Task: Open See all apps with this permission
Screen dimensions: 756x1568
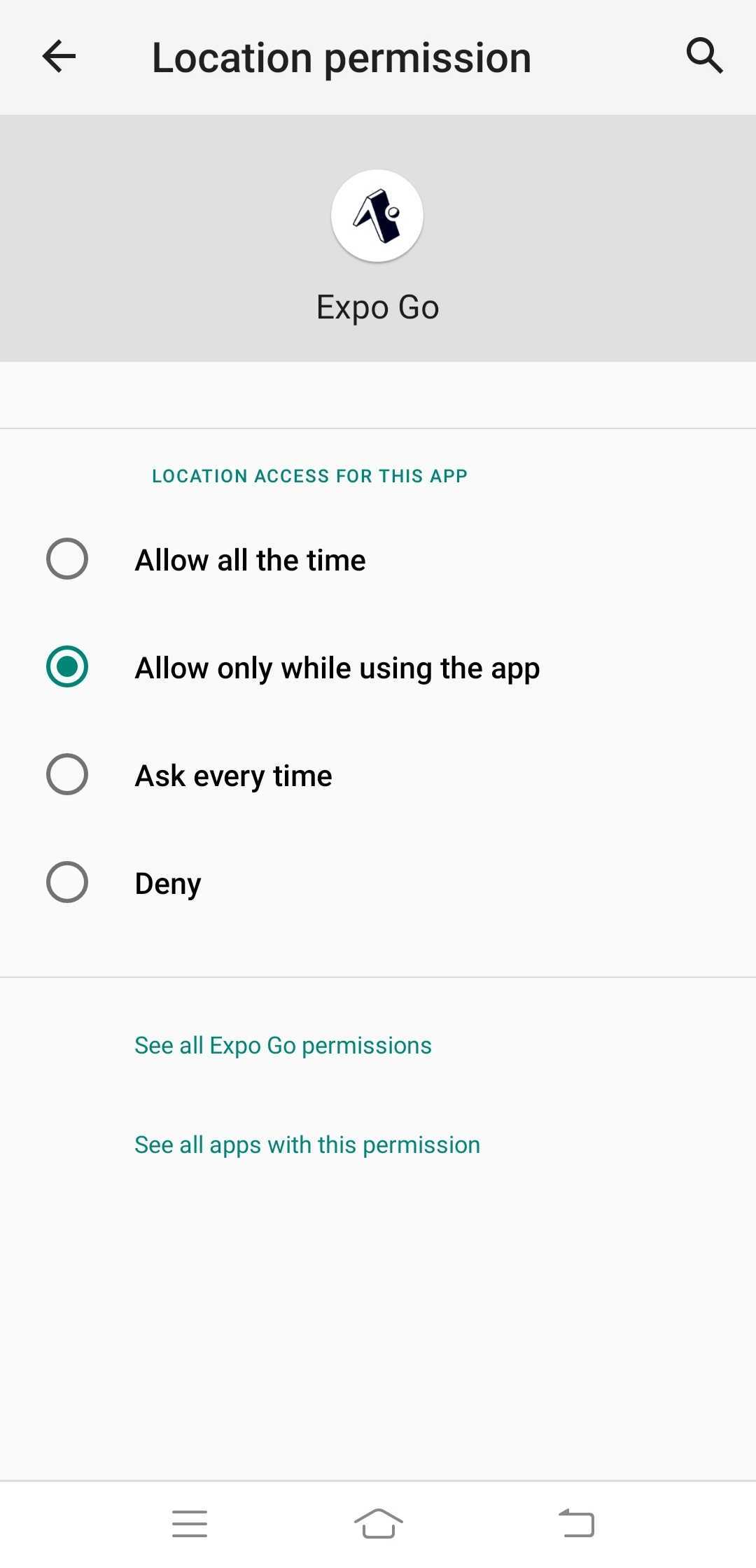Action: coord(307,1144)
